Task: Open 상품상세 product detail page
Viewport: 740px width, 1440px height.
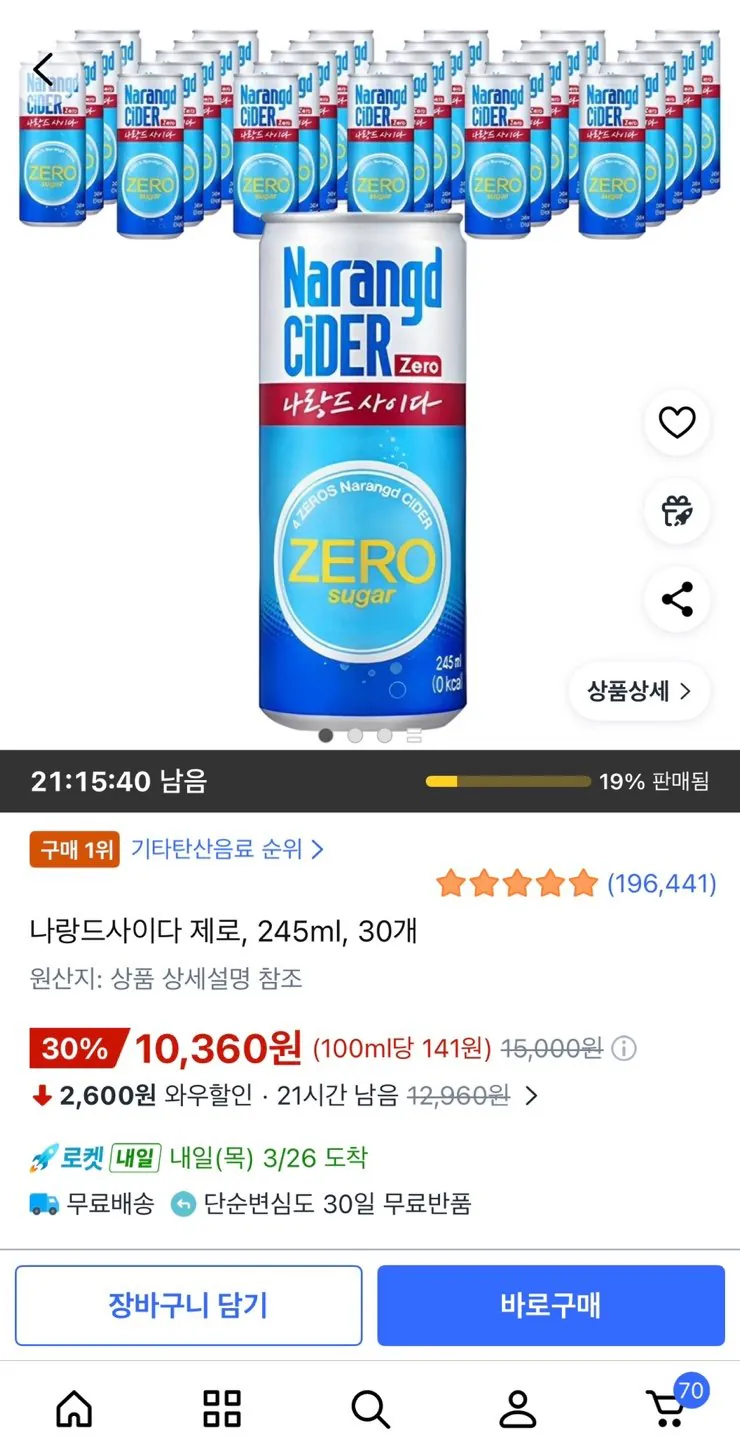Action: click(638, 691)
